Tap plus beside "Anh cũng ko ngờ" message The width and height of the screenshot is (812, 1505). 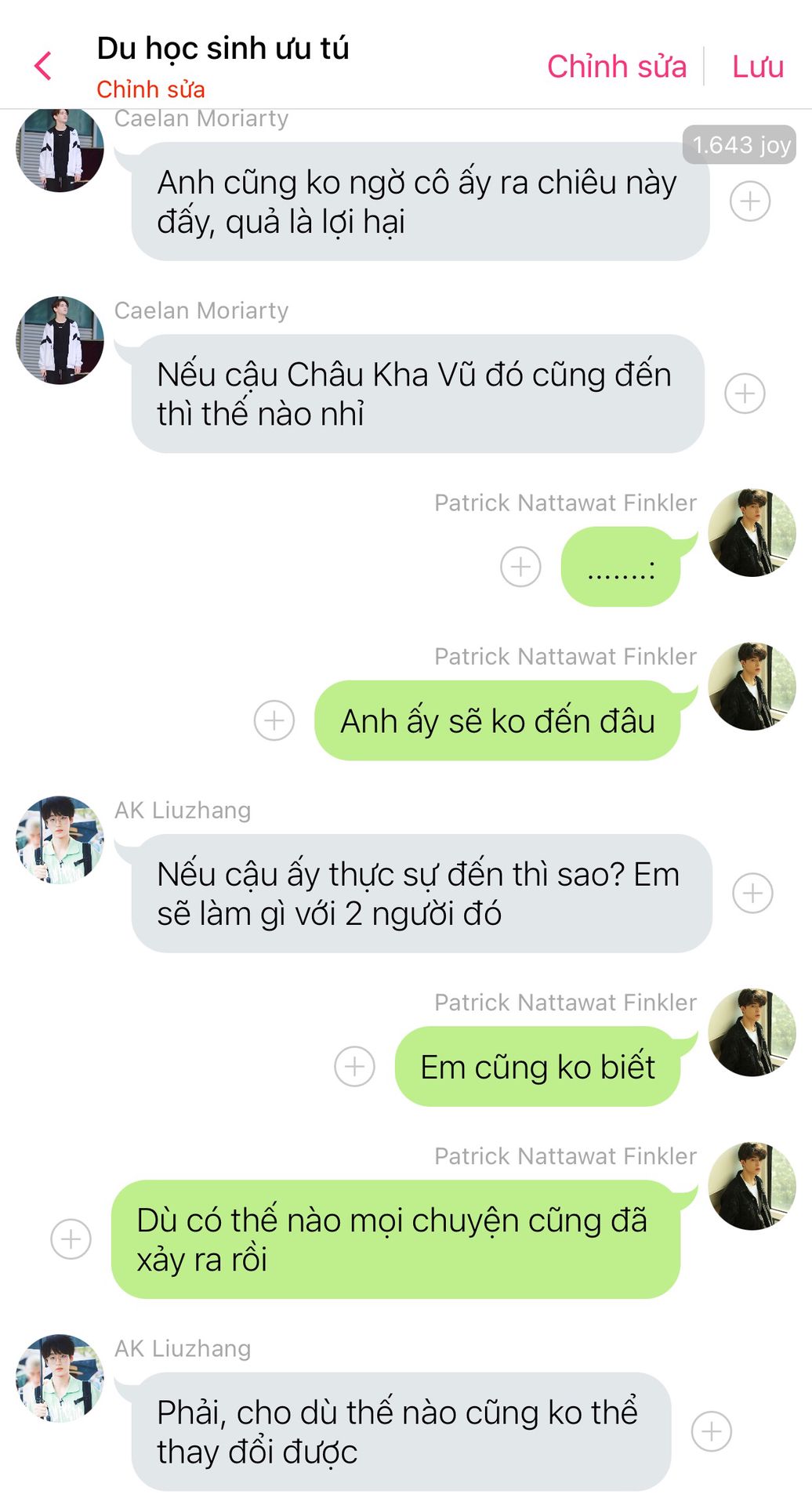pos(750,201)
